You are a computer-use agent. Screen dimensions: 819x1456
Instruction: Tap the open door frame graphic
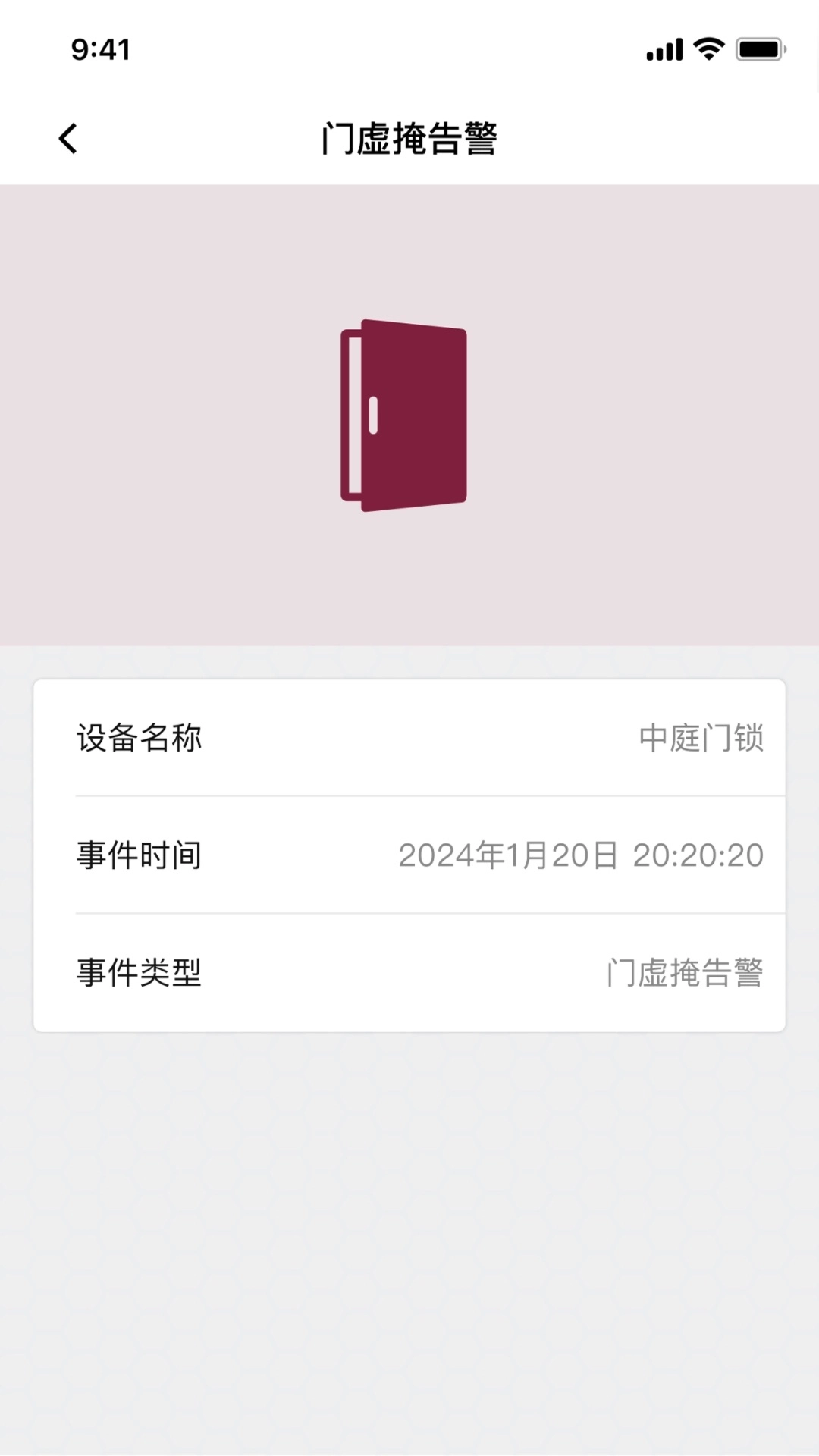349,413
